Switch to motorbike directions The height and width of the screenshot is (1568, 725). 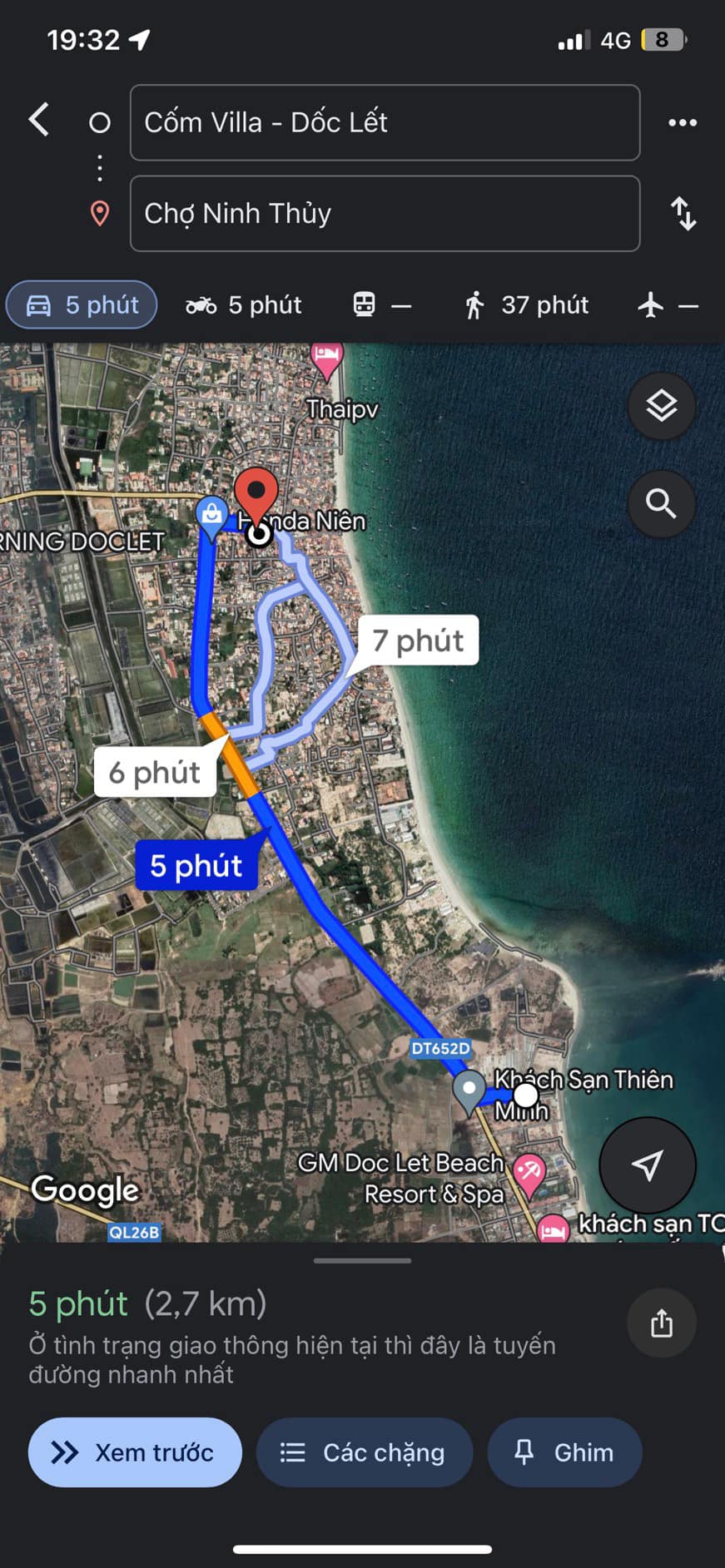tap(243, 305)
